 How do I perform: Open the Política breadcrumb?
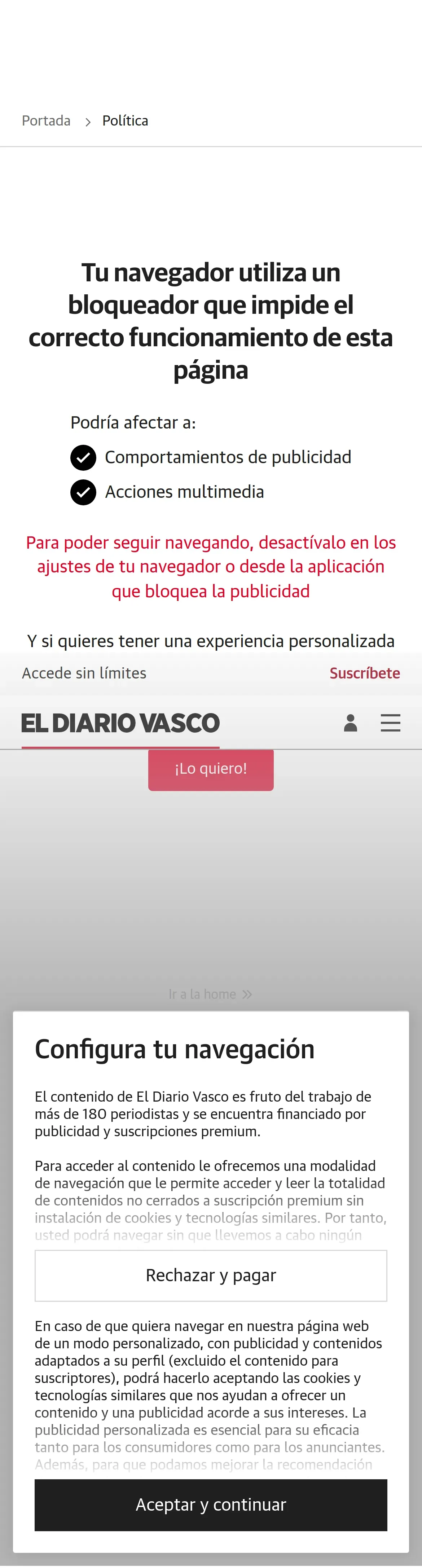pyautogui.click(x=126, y=120)
